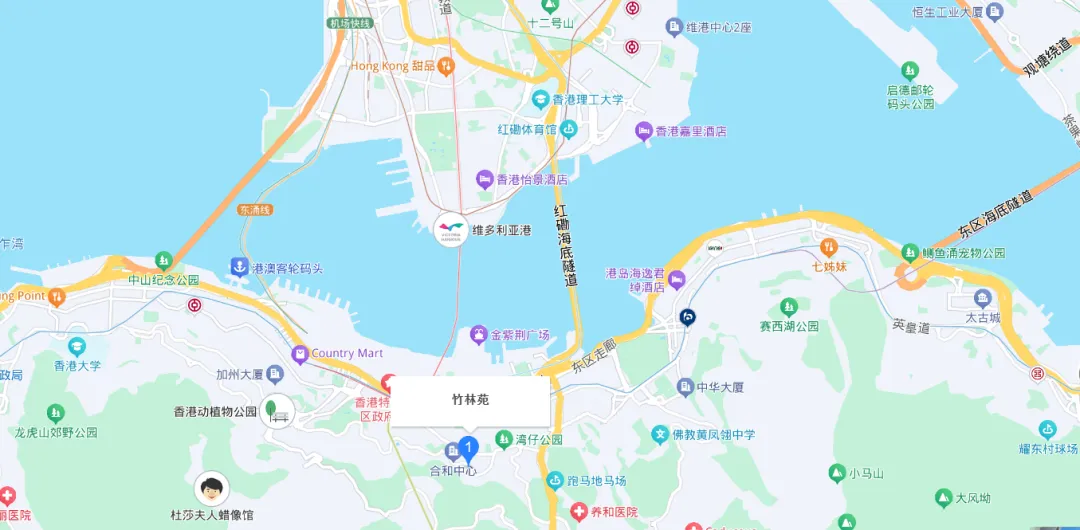Select the 金紫荆广场 map point
Viewport: 1080px width, 530px height.
479,334
